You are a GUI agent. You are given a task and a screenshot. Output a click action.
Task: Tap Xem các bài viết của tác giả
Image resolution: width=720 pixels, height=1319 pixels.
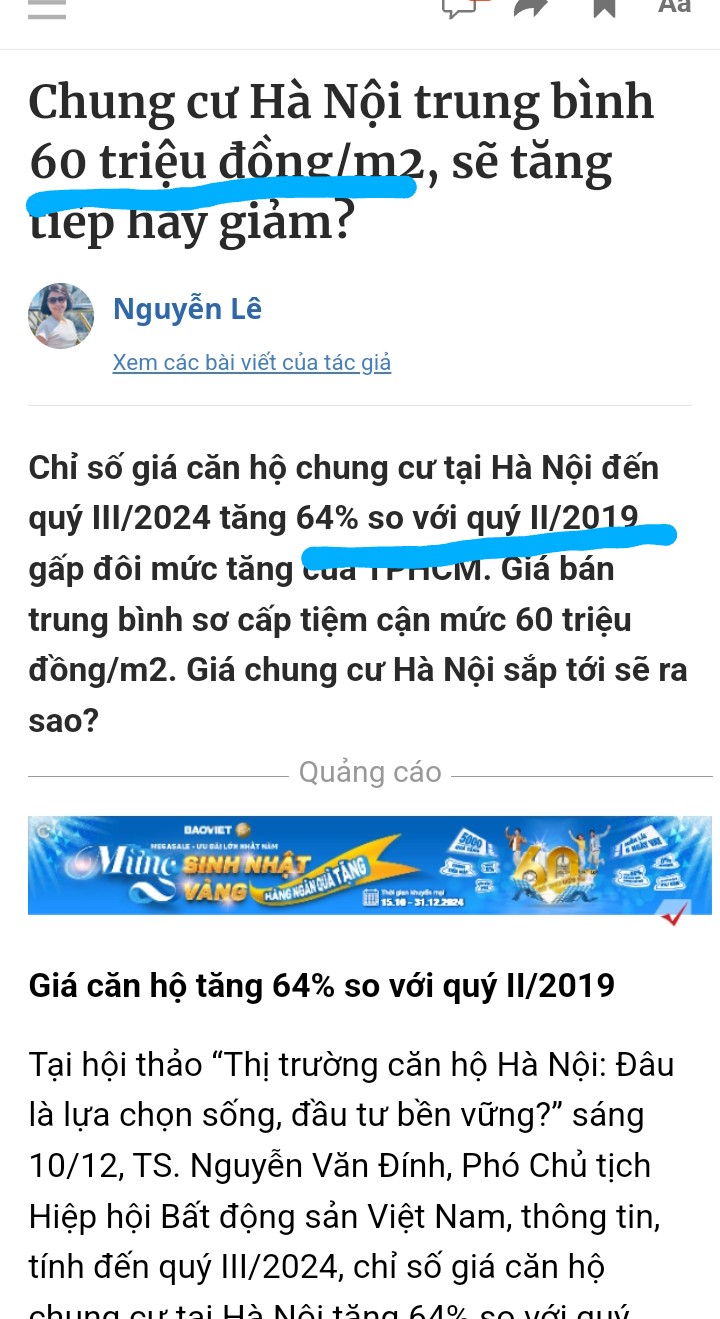251,362
